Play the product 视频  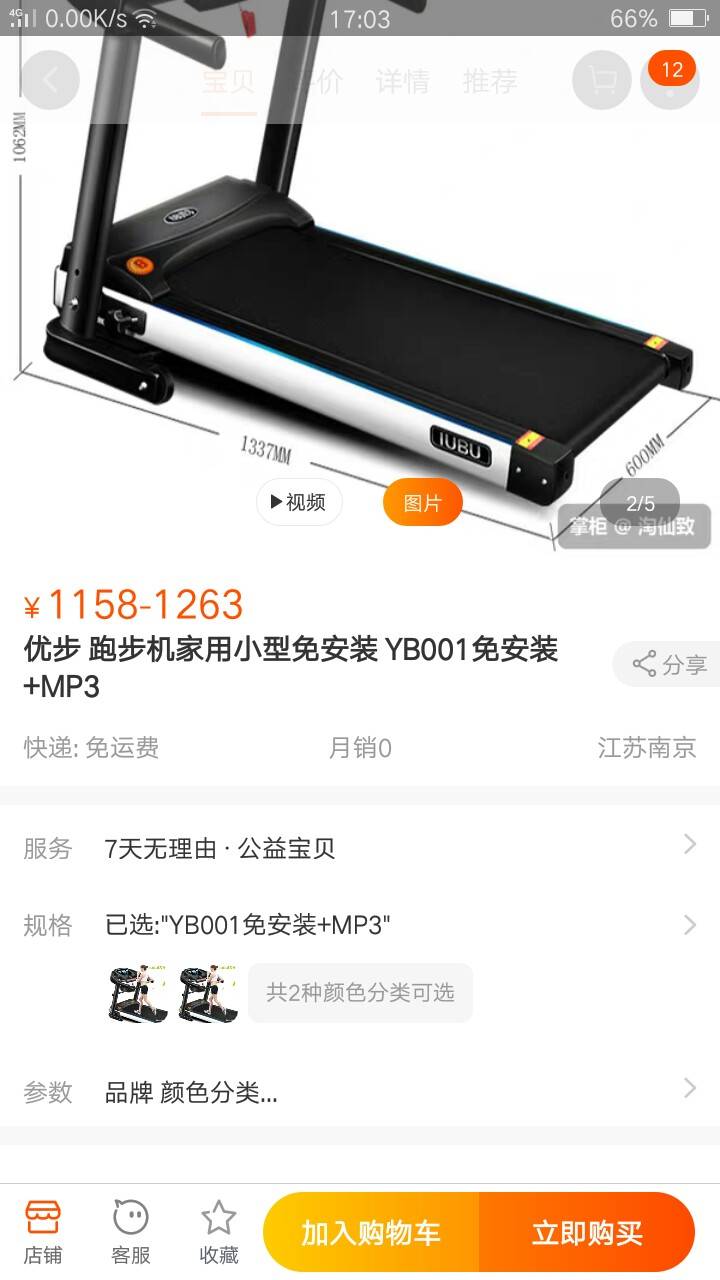299,503
